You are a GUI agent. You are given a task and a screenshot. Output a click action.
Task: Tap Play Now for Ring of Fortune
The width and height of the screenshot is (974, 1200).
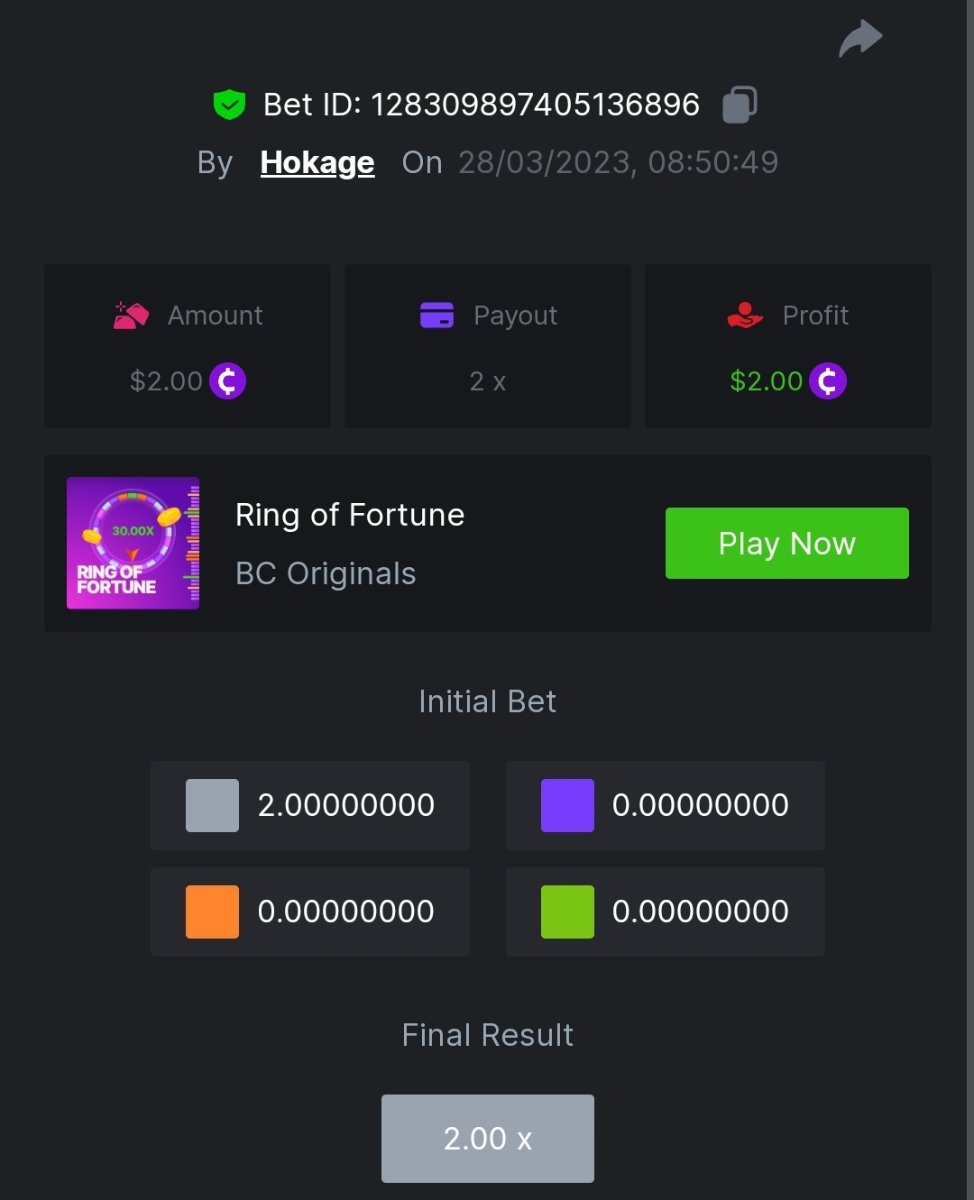787,543
